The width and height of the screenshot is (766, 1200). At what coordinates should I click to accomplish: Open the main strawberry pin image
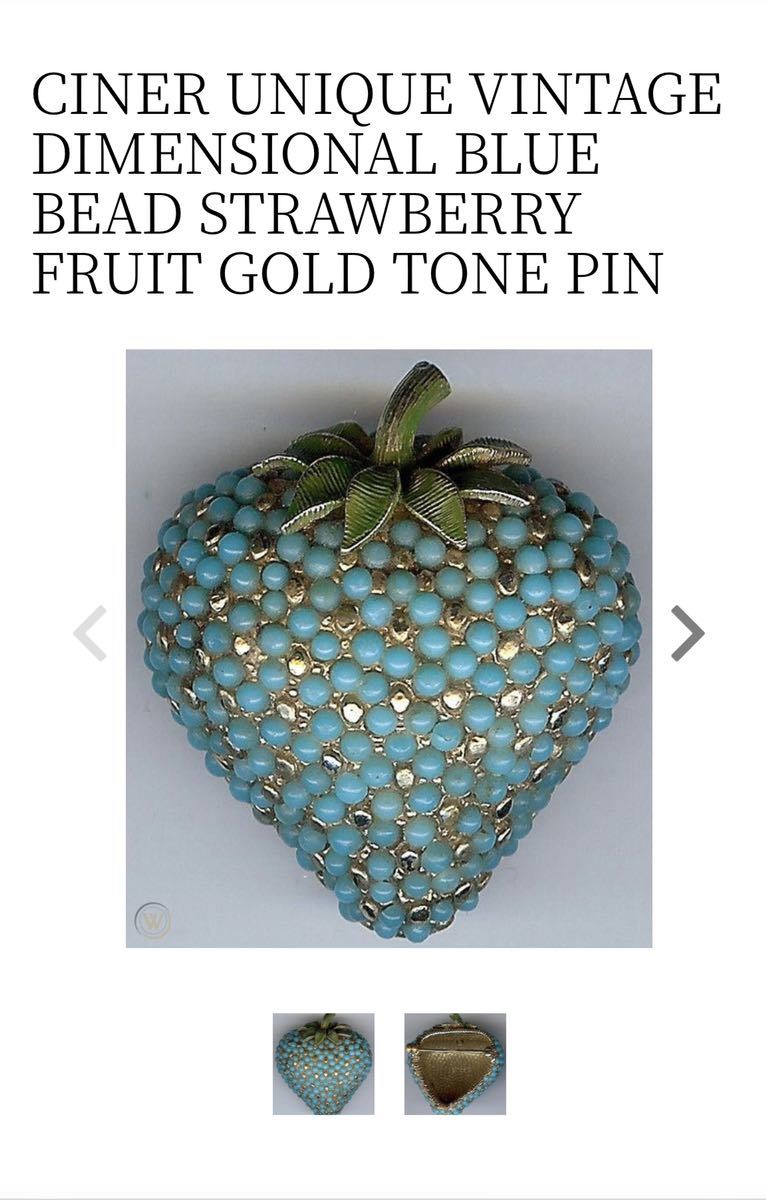(388, 648)
